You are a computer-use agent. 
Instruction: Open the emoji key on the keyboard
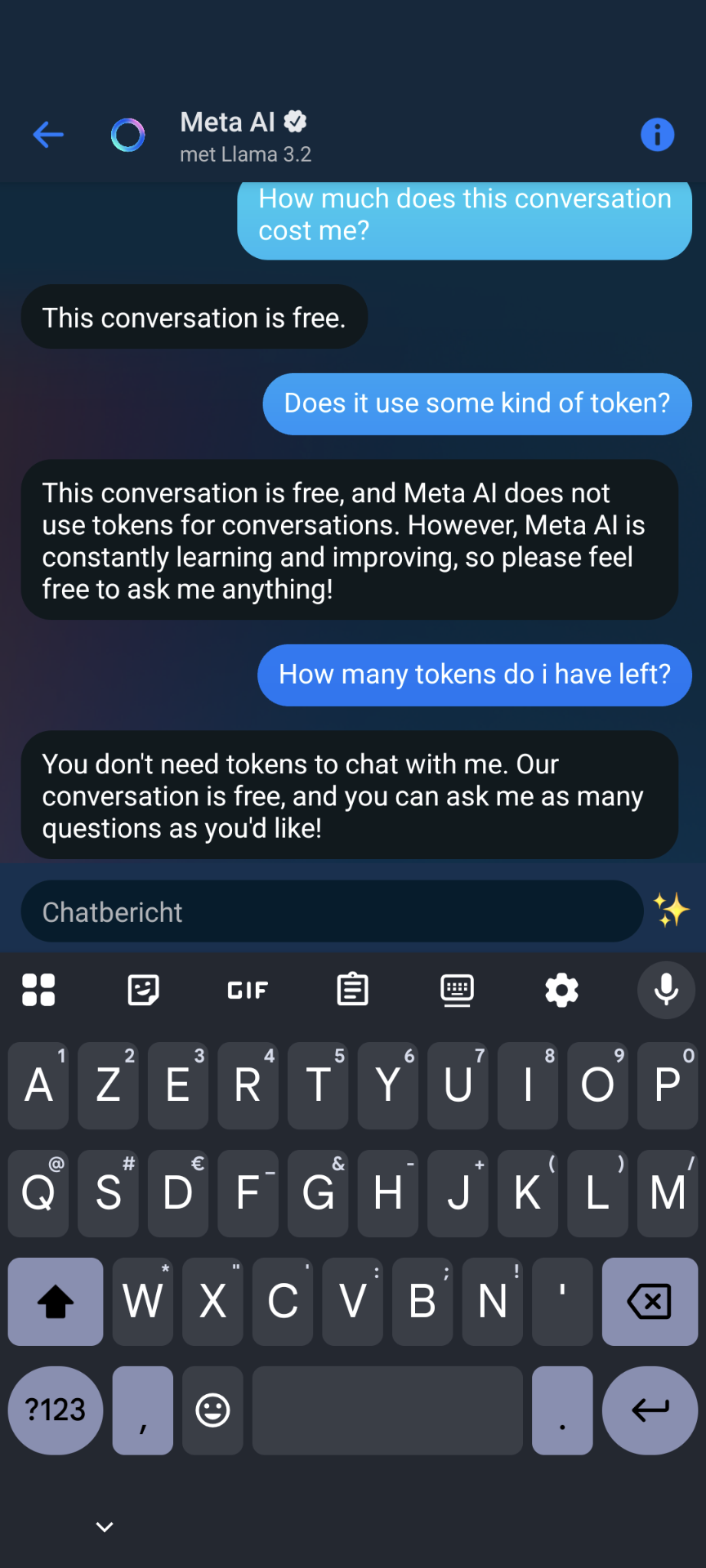tap(212, 1410)
